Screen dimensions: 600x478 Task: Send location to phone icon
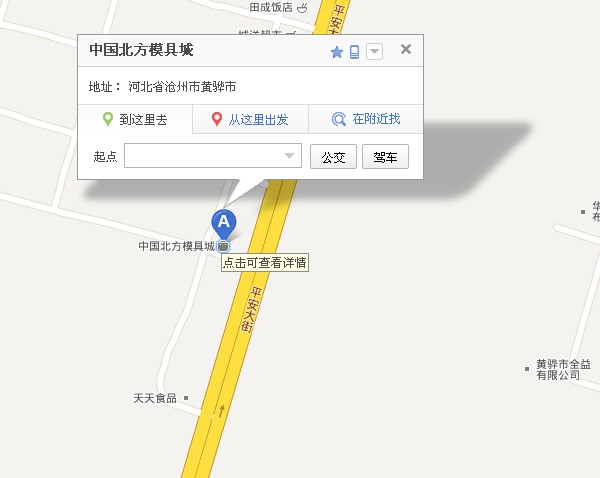(x=354, y=52)
